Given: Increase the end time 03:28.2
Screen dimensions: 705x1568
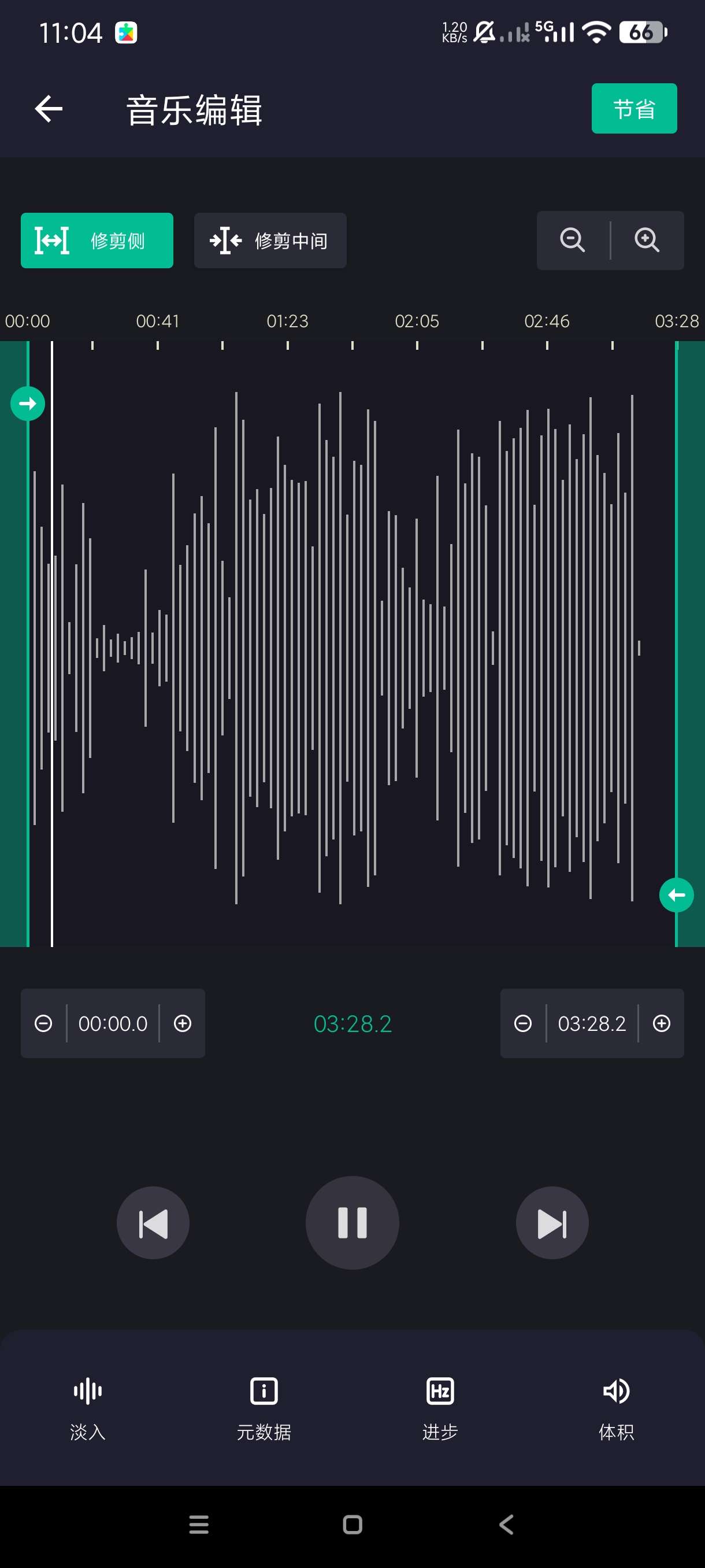Looking at the screenshot, I should (x=661, y=1023).
